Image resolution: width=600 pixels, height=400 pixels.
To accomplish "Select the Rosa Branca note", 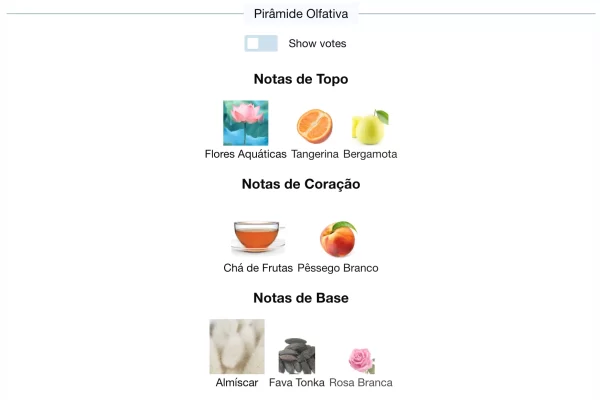I will 361,360.
